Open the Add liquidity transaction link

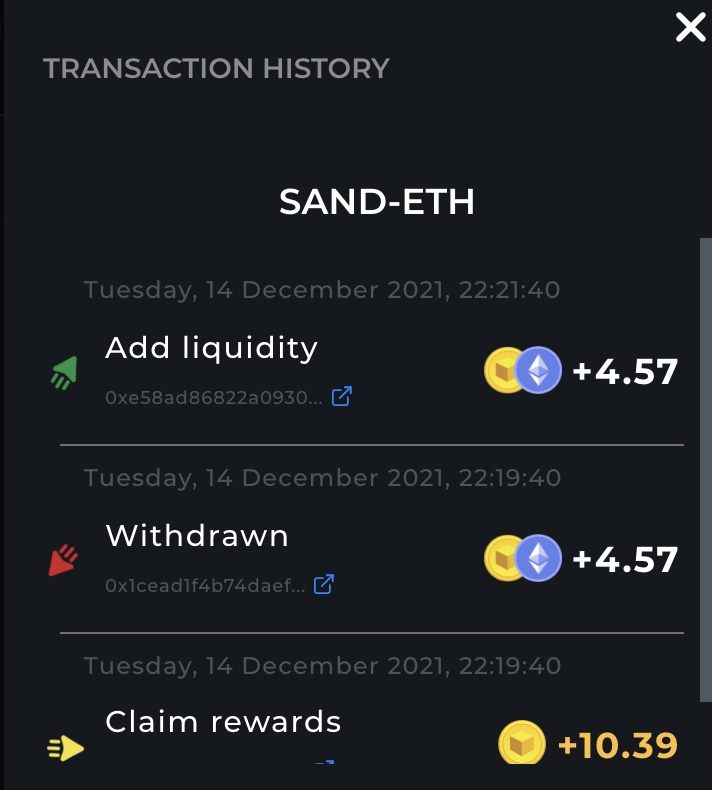341,397
